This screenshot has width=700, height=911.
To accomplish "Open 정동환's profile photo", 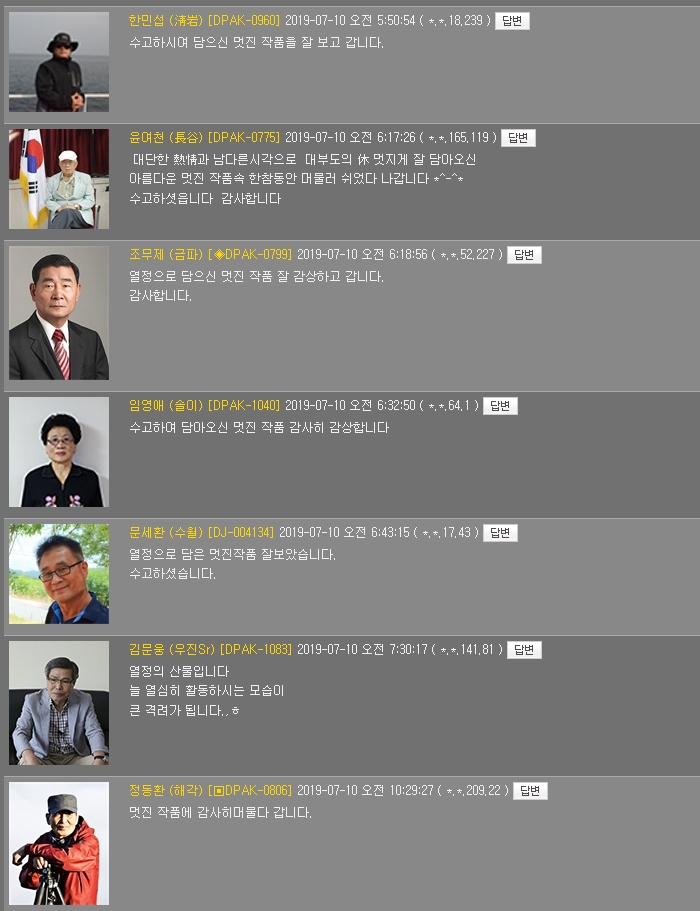I will coord(59,843).
